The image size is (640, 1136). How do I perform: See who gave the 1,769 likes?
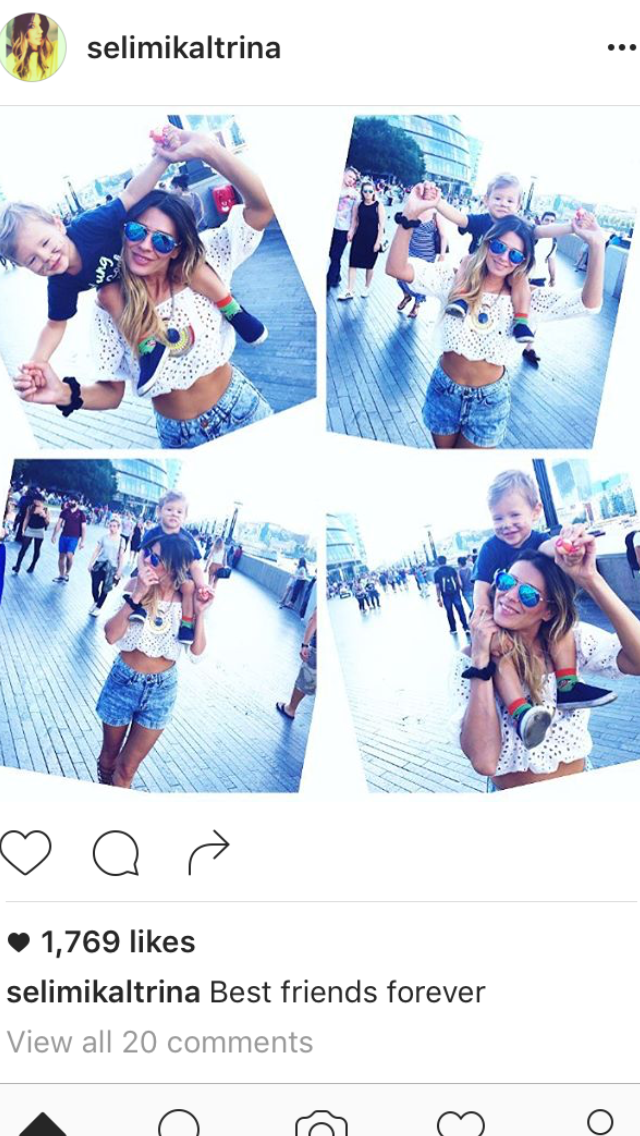(x=118, y=942)
